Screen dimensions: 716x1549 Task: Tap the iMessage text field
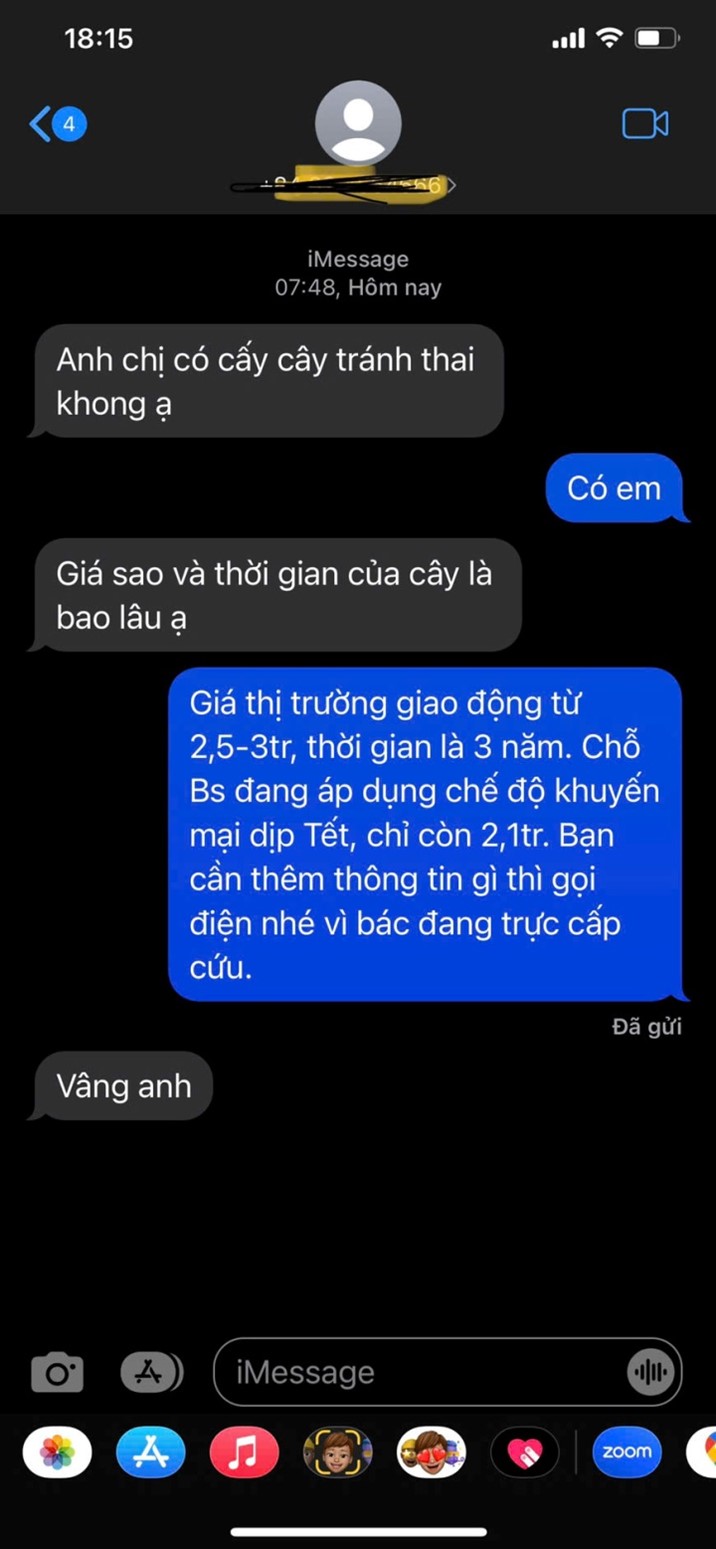point(420,1372)
